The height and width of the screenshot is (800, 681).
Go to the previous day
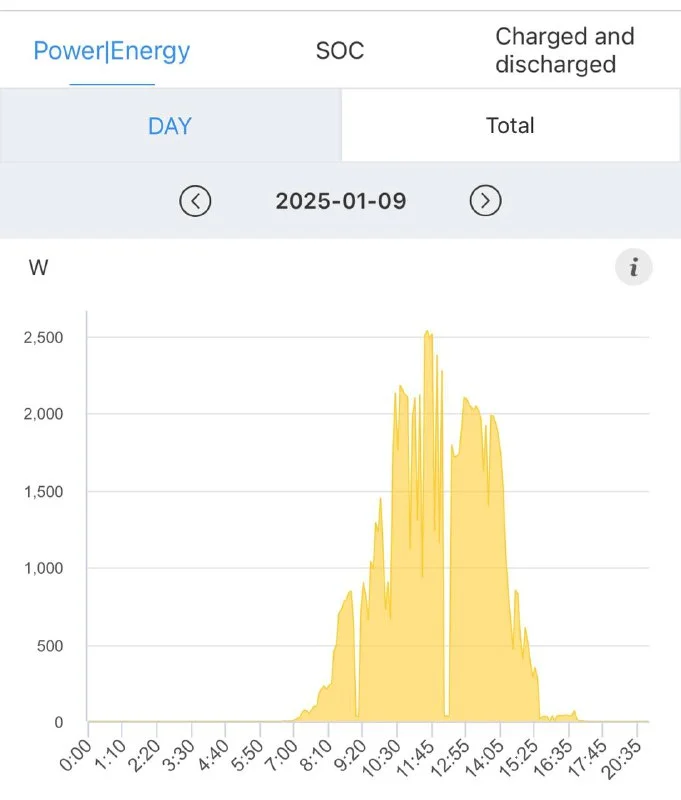[196, 201]
